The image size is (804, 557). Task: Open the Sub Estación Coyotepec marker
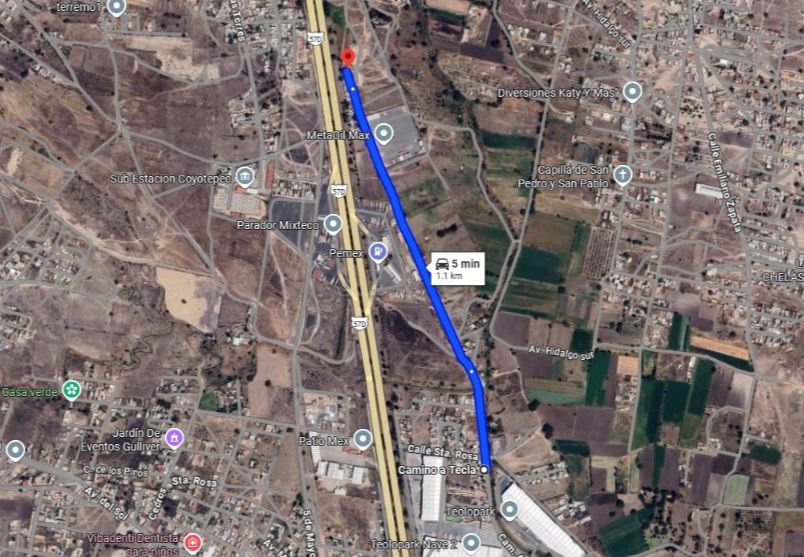(246, 177)
